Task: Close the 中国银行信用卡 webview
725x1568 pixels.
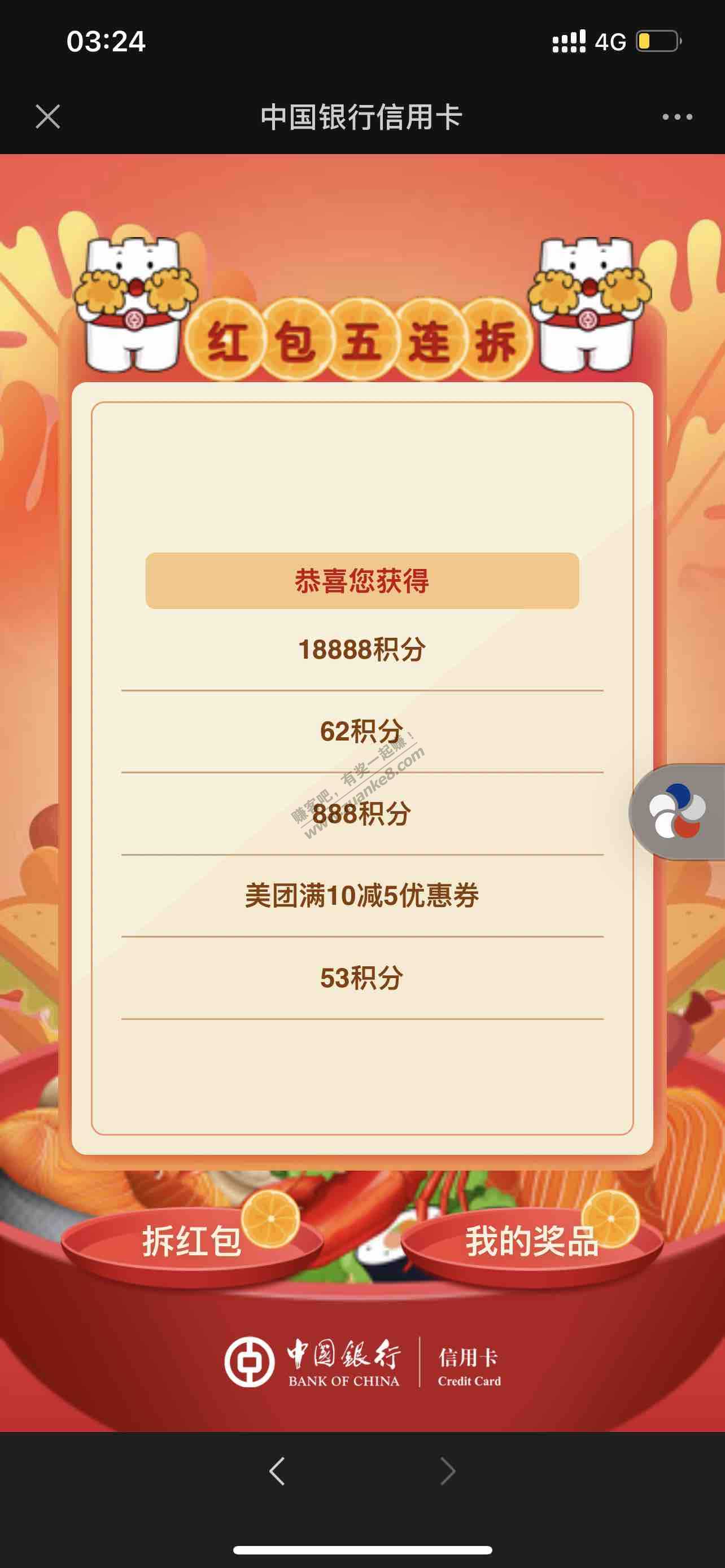Action: point(47,116)
